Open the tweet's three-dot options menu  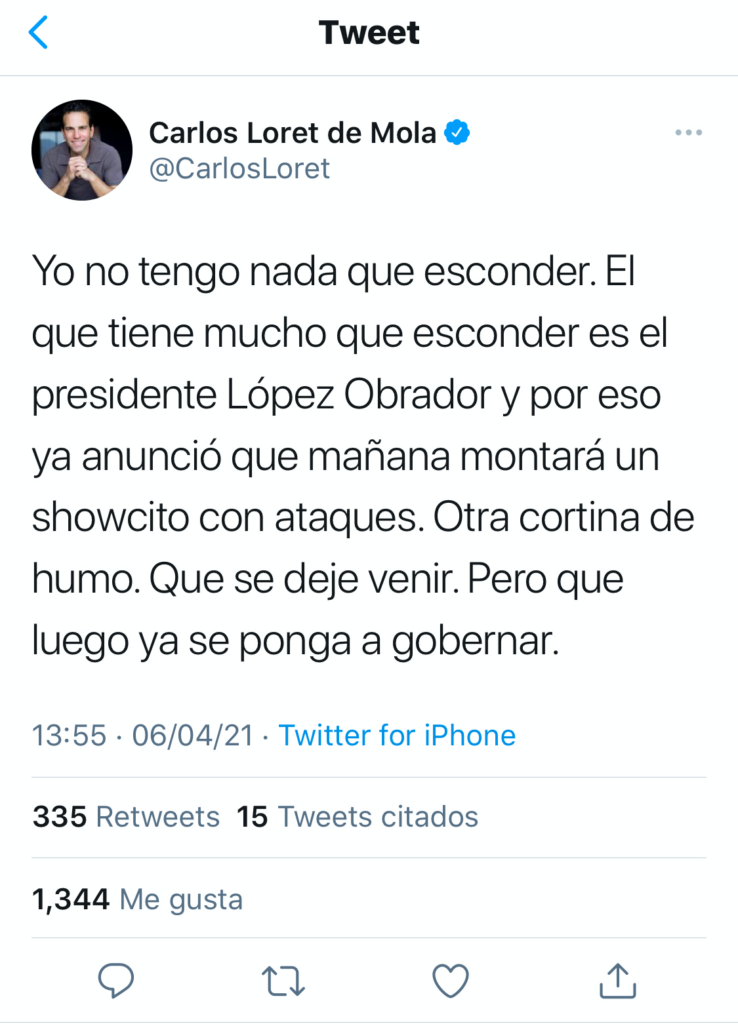tap(688, 133)
